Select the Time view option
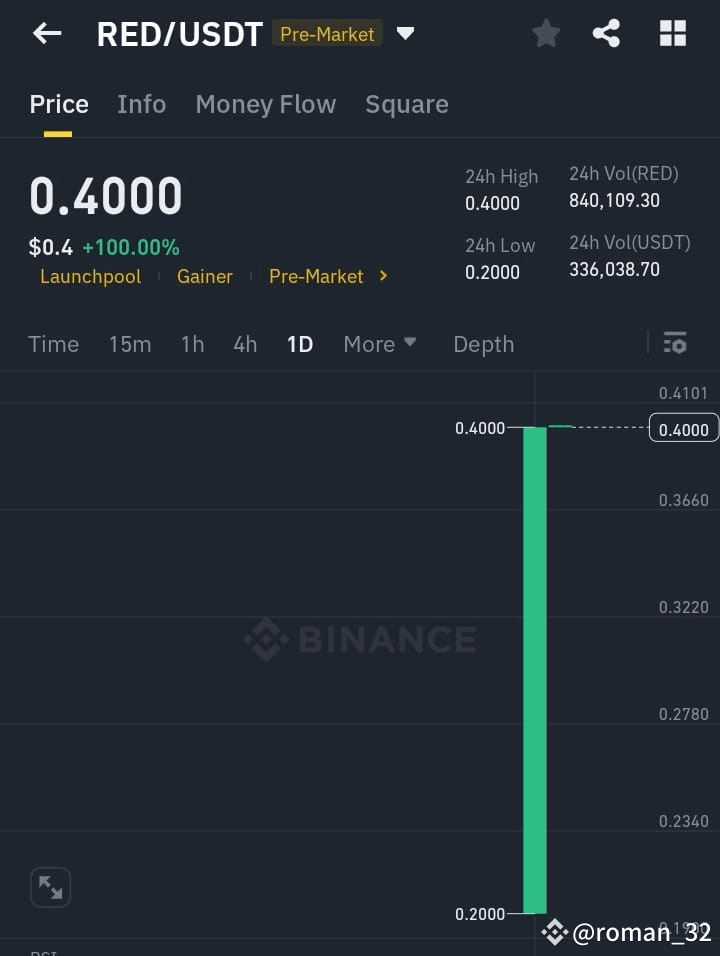This screenshot has height=956, width=720. (x=53, y=344)
